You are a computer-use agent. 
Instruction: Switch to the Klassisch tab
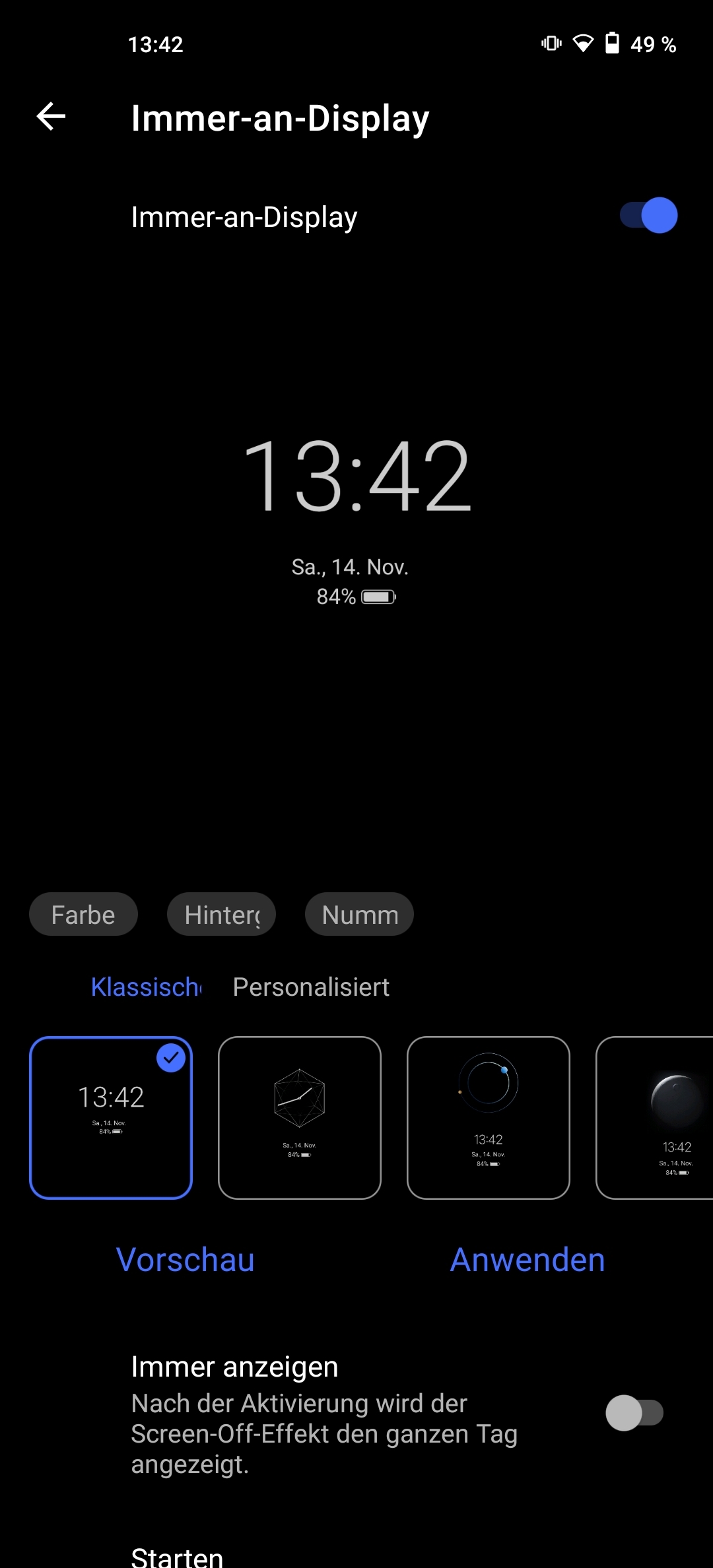(x=147, y=987)
